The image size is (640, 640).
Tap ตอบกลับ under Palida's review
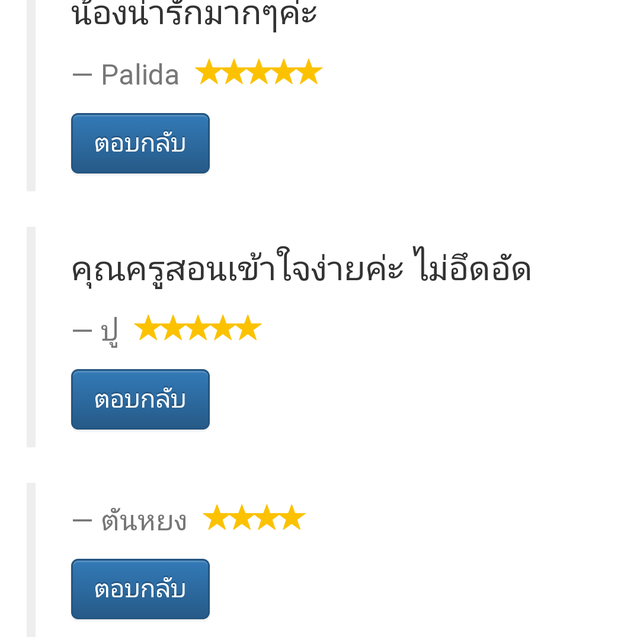click(140, 143)
